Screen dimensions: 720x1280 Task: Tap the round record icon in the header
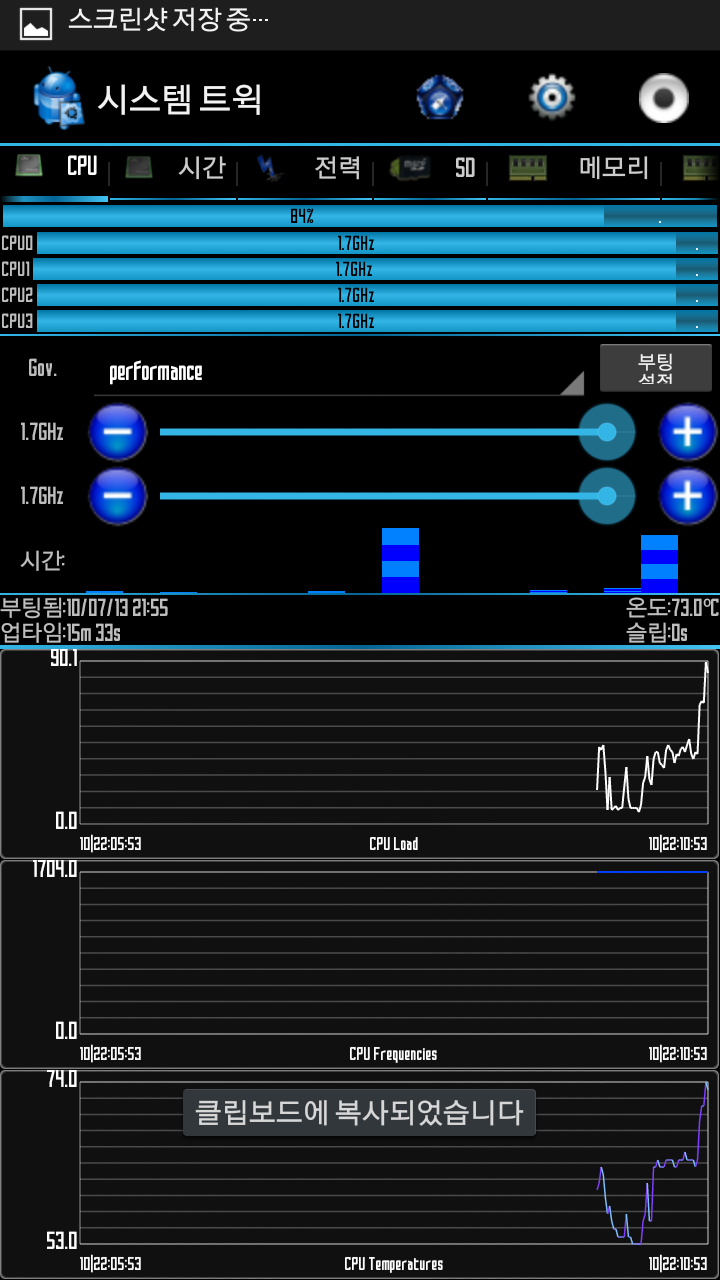coord(664,98)
